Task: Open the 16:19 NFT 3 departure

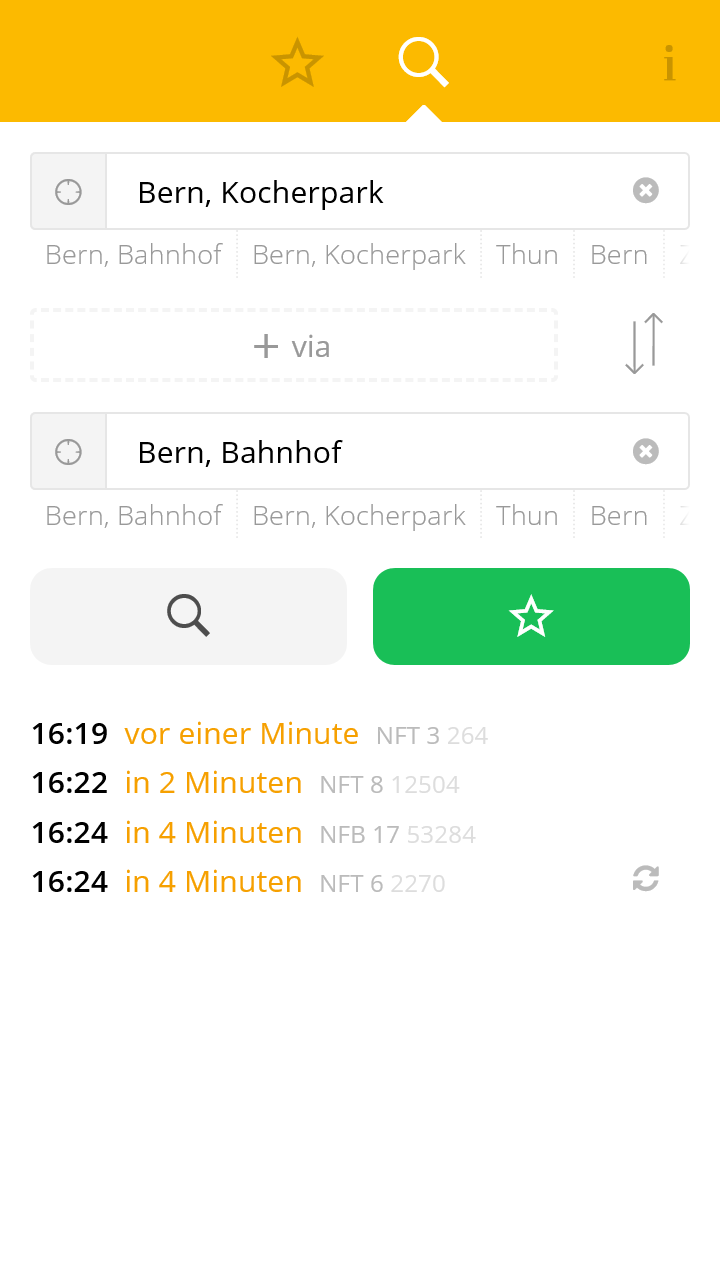Action: [x=260, y=735]
